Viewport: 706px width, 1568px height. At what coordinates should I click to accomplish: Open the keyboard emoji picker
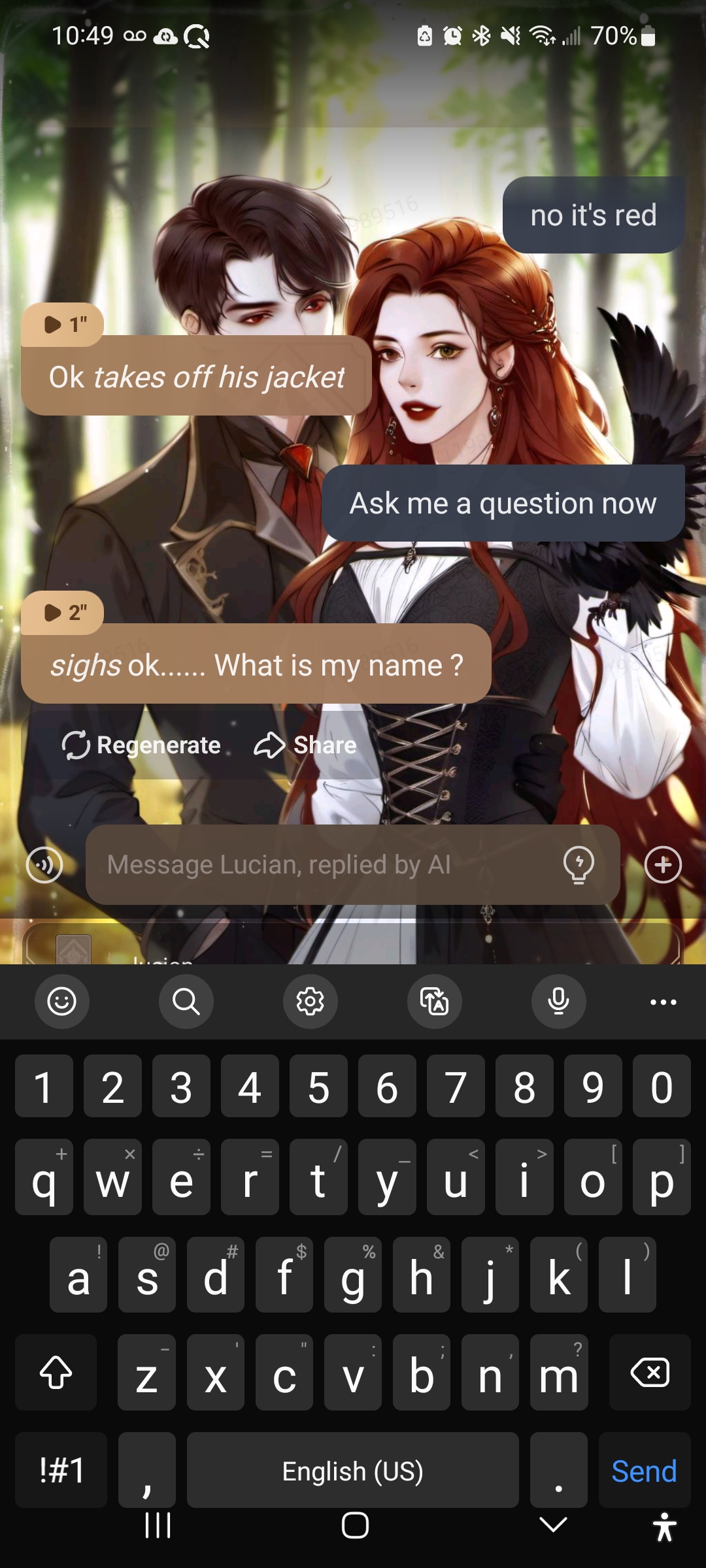62,1001
